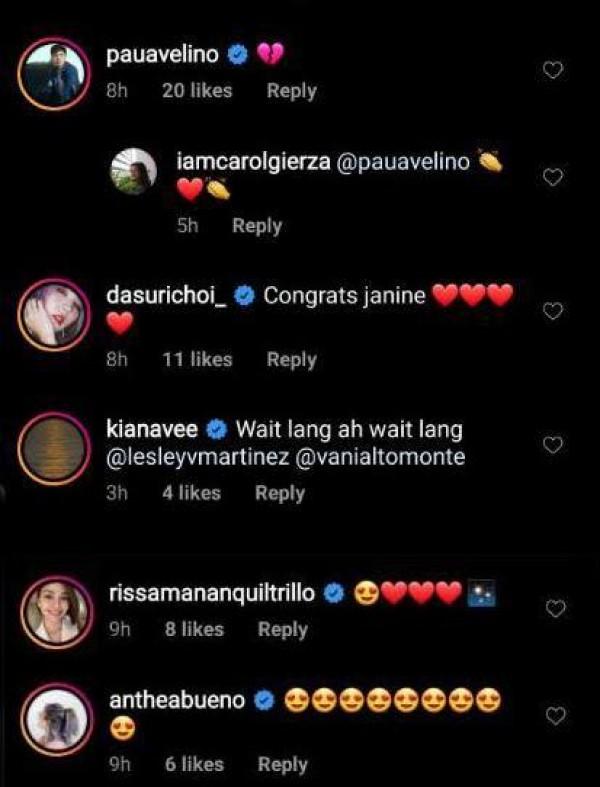Image resolution: width=600 pixels, height=787 pixels.
Task: Reply to rissamananquiltrillo's comment
Action: point(283,630)
